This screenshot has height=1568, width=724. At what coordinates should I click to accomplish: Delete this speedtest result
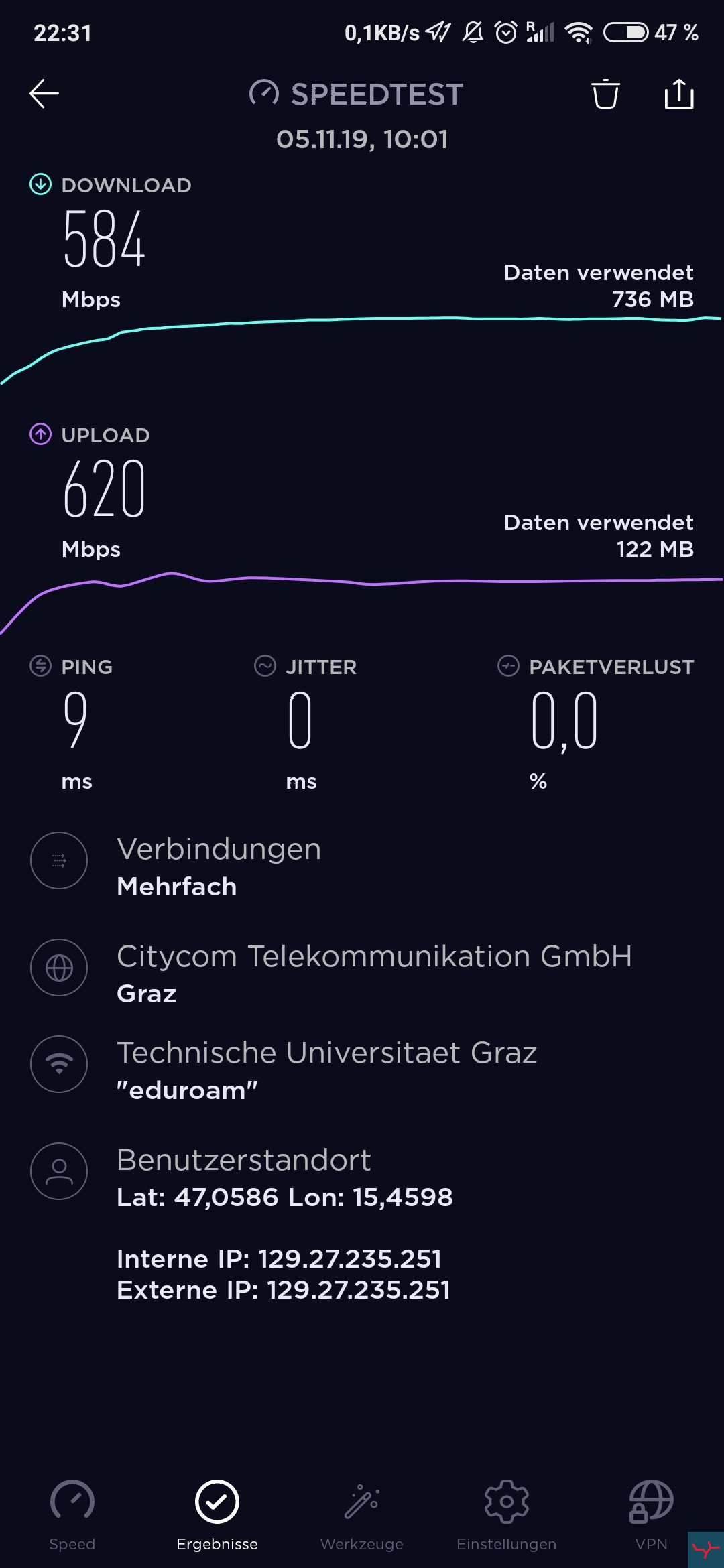point(605,94)
